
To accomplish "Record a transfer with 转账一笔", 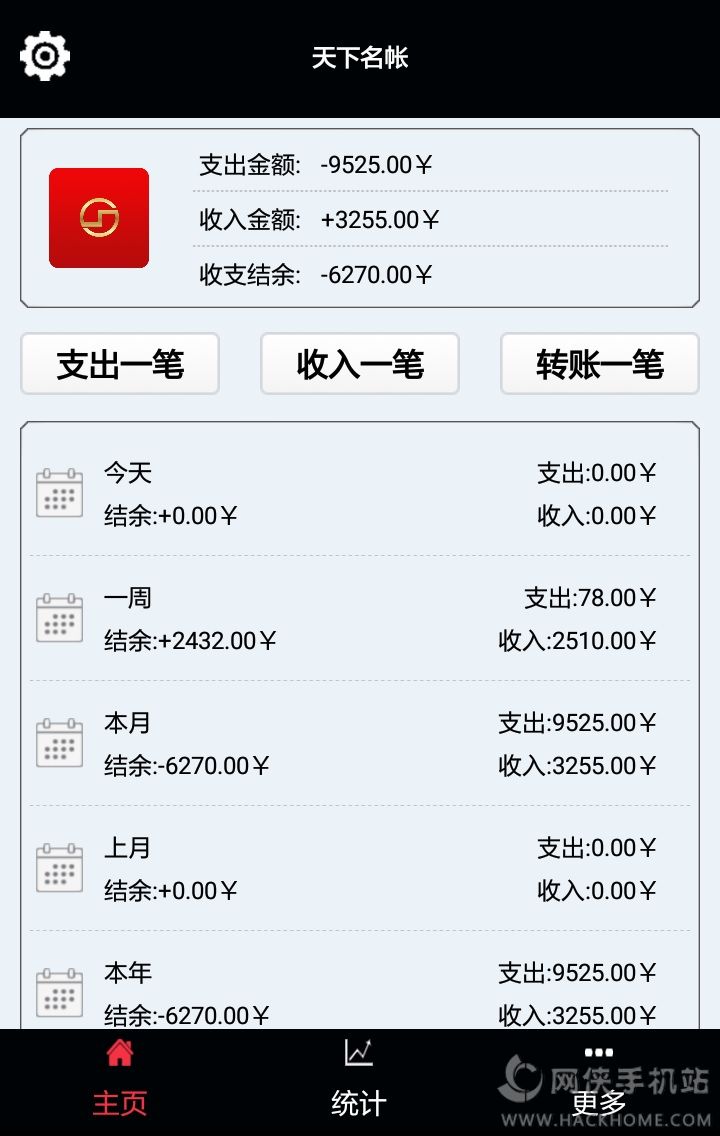I will point(599,364).
